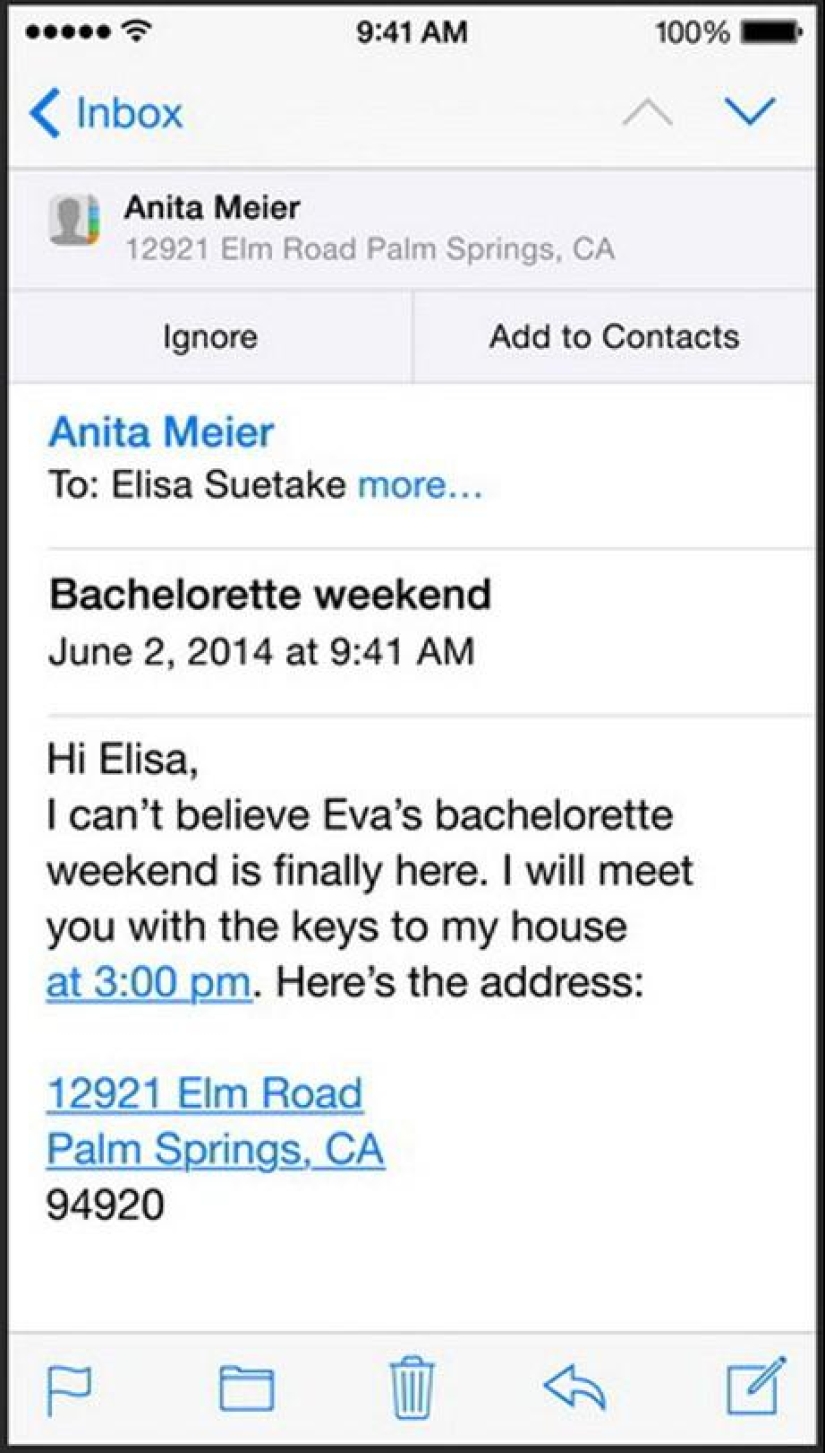Add Anita Meier to Contacts
Viewport: 825px width, 1453px height.
[613, 337]
